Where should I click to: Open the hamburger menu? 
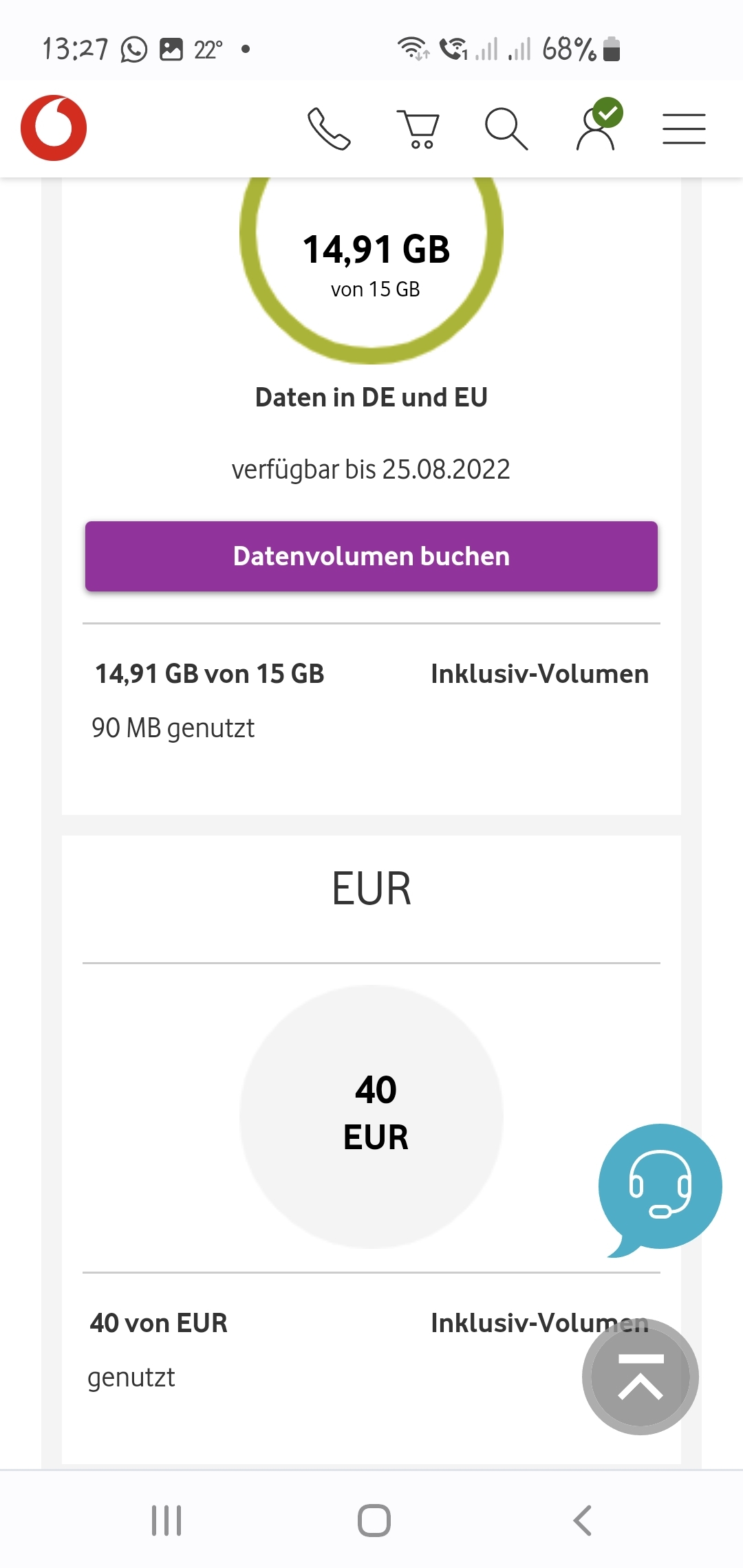click(x=684, y=129)
